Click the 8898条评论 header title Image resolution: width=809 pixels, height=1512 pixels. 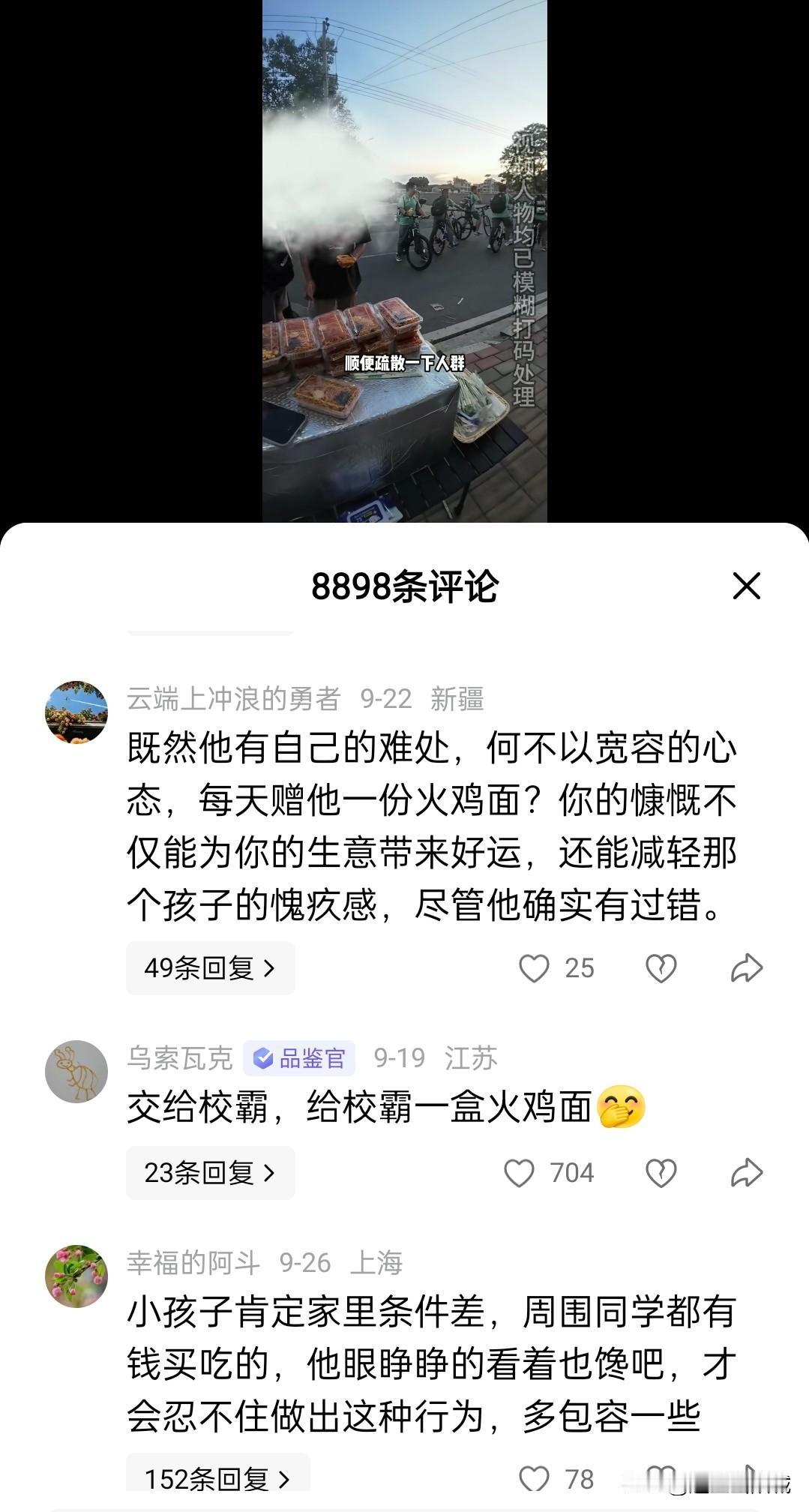tap(404, 590)
